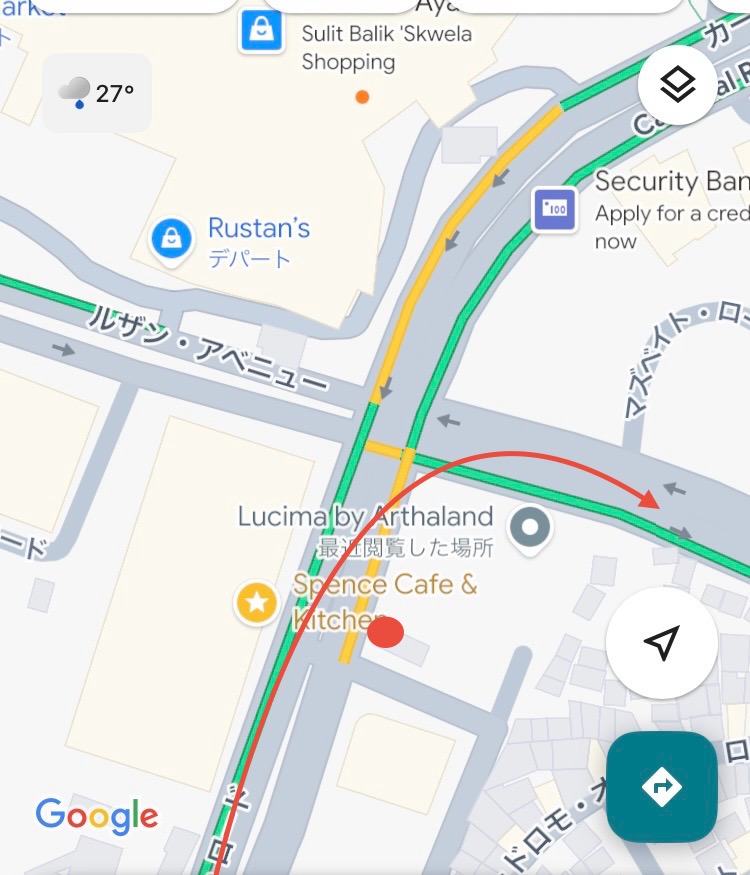Select Rustan's department store pin
The height and width of the screenshot is (875, 750).
click(x=172, y=239)
